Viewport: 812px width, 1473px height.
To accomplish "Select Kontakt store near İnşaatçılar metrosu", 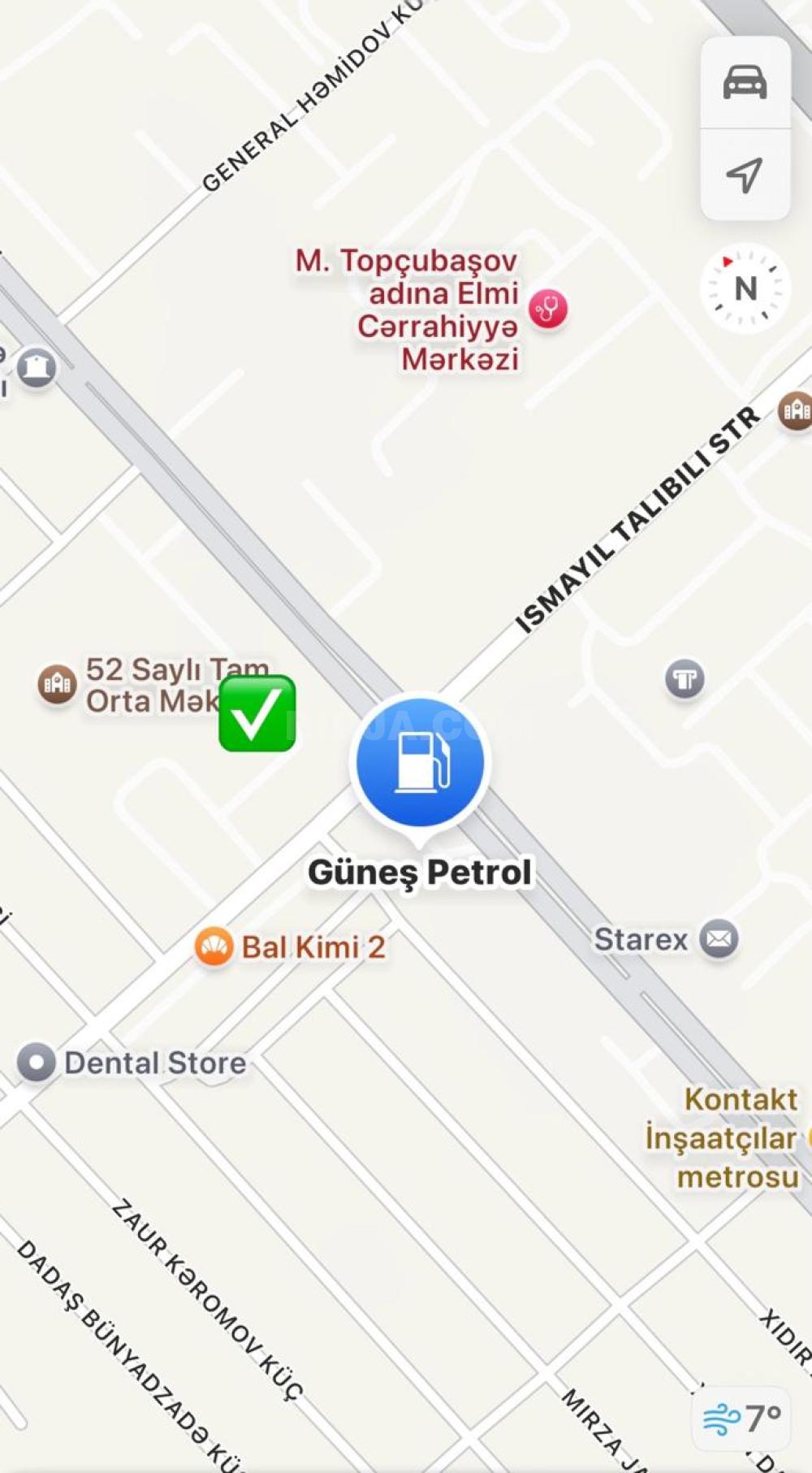I will point(741,1100).
